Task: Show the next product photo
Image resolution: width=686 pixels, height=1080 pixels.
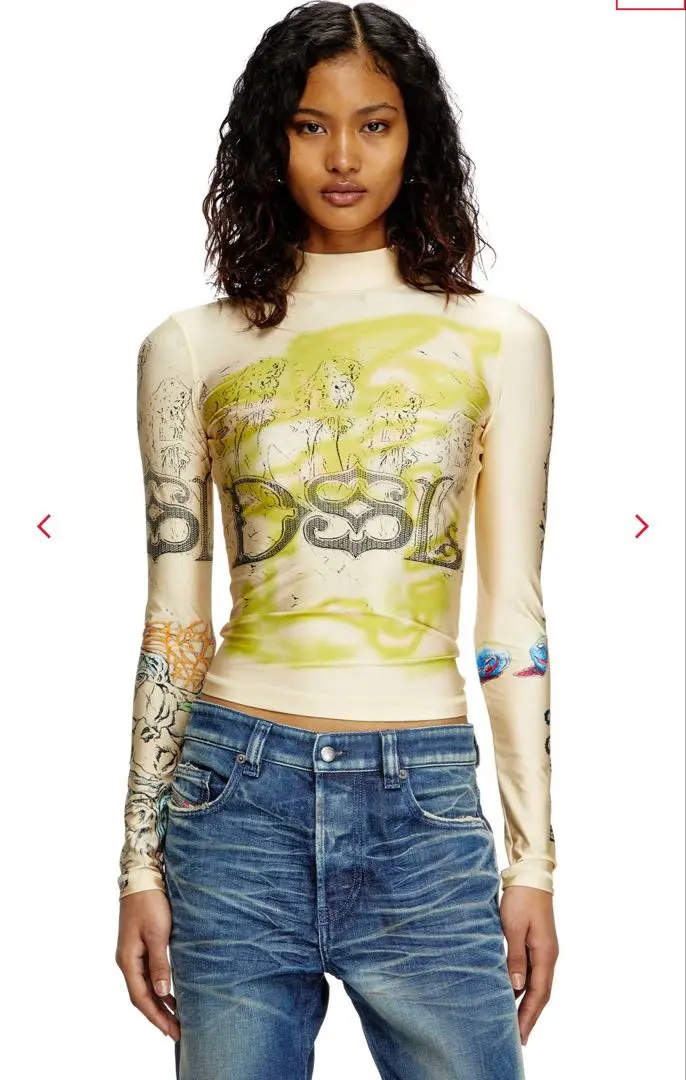Action: pos(641,526)
